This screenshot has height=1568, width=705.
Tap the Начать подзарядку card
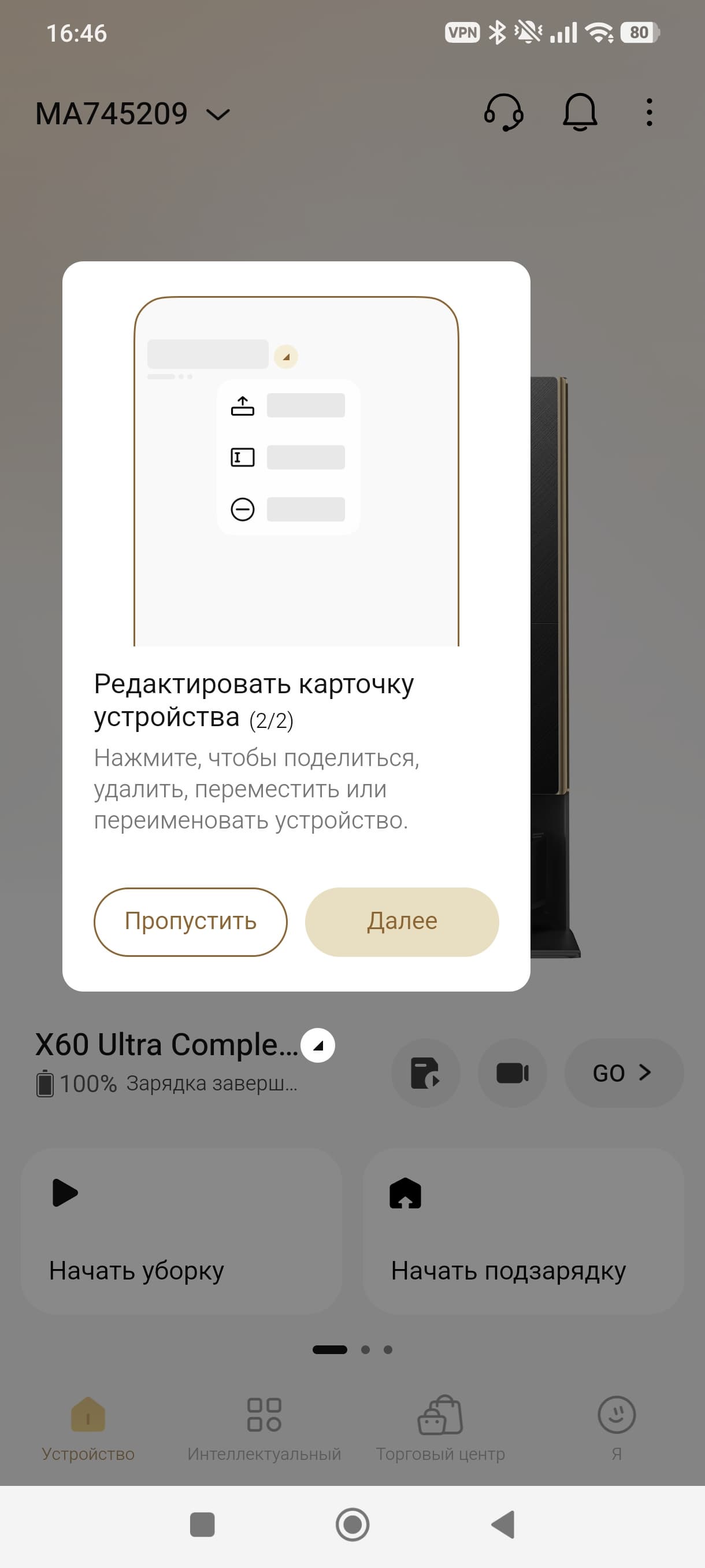tap(523, 1231)
